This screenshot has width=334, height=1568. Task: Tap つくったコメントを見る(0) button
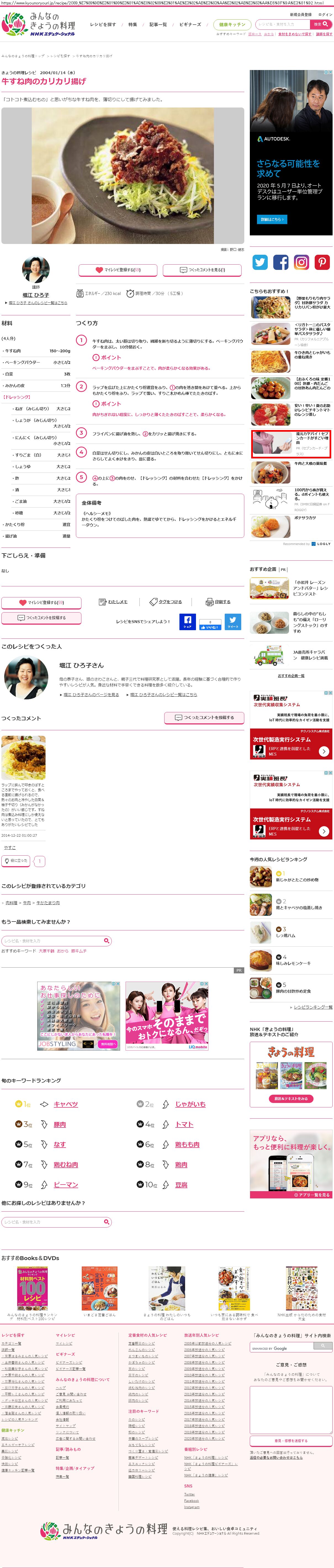202,270
